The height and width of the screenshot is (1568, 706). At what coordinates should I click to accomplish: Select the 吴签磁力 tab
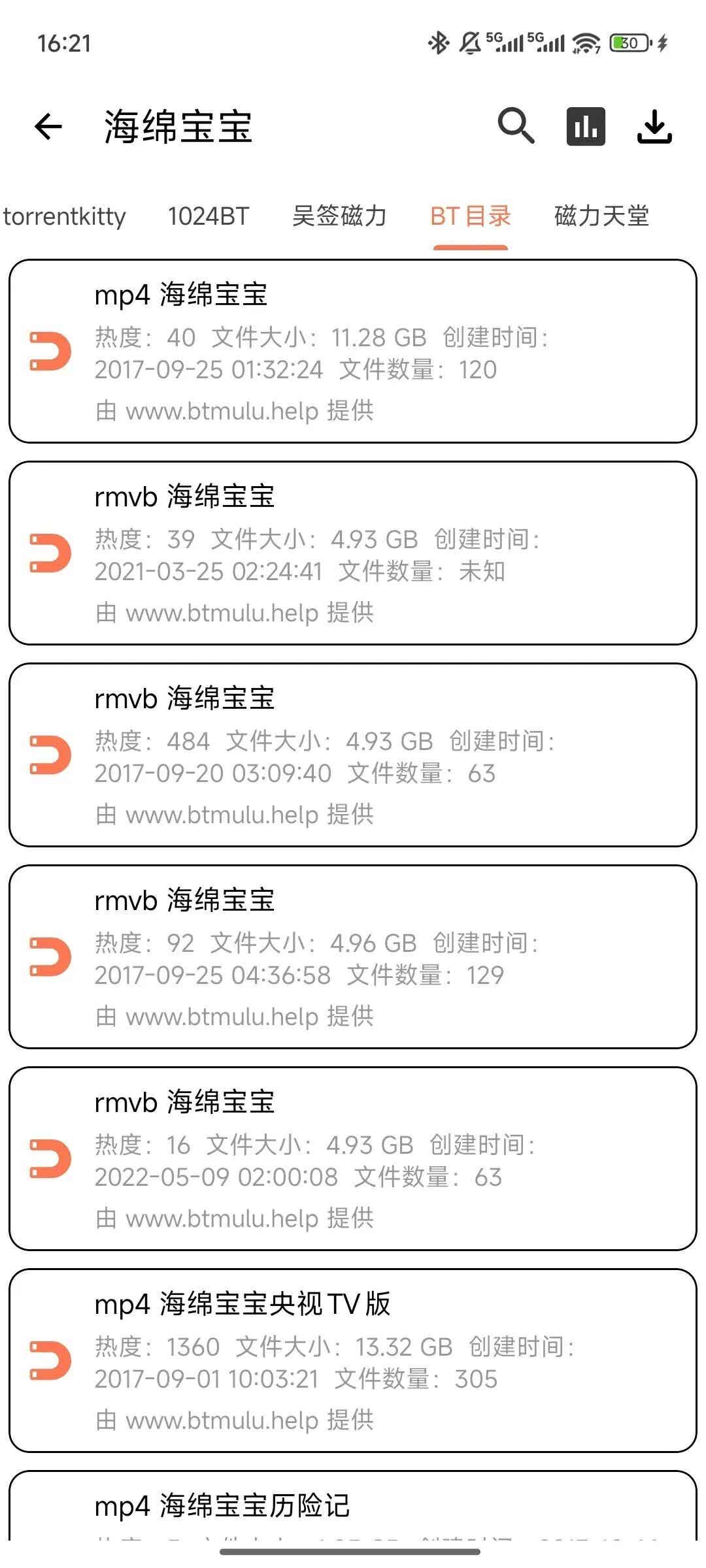tap(339, 216)
